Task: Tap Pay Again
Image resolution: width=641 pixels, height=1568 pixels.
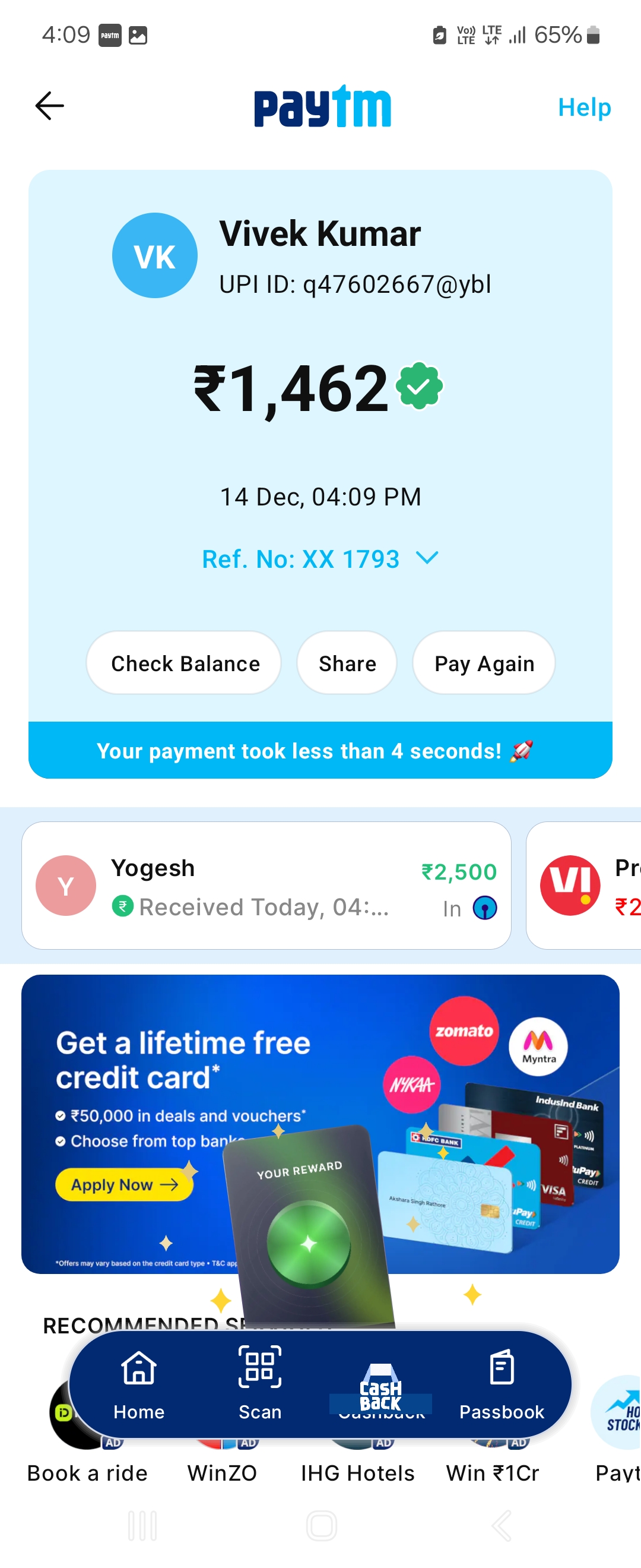Action: point(484,663)
